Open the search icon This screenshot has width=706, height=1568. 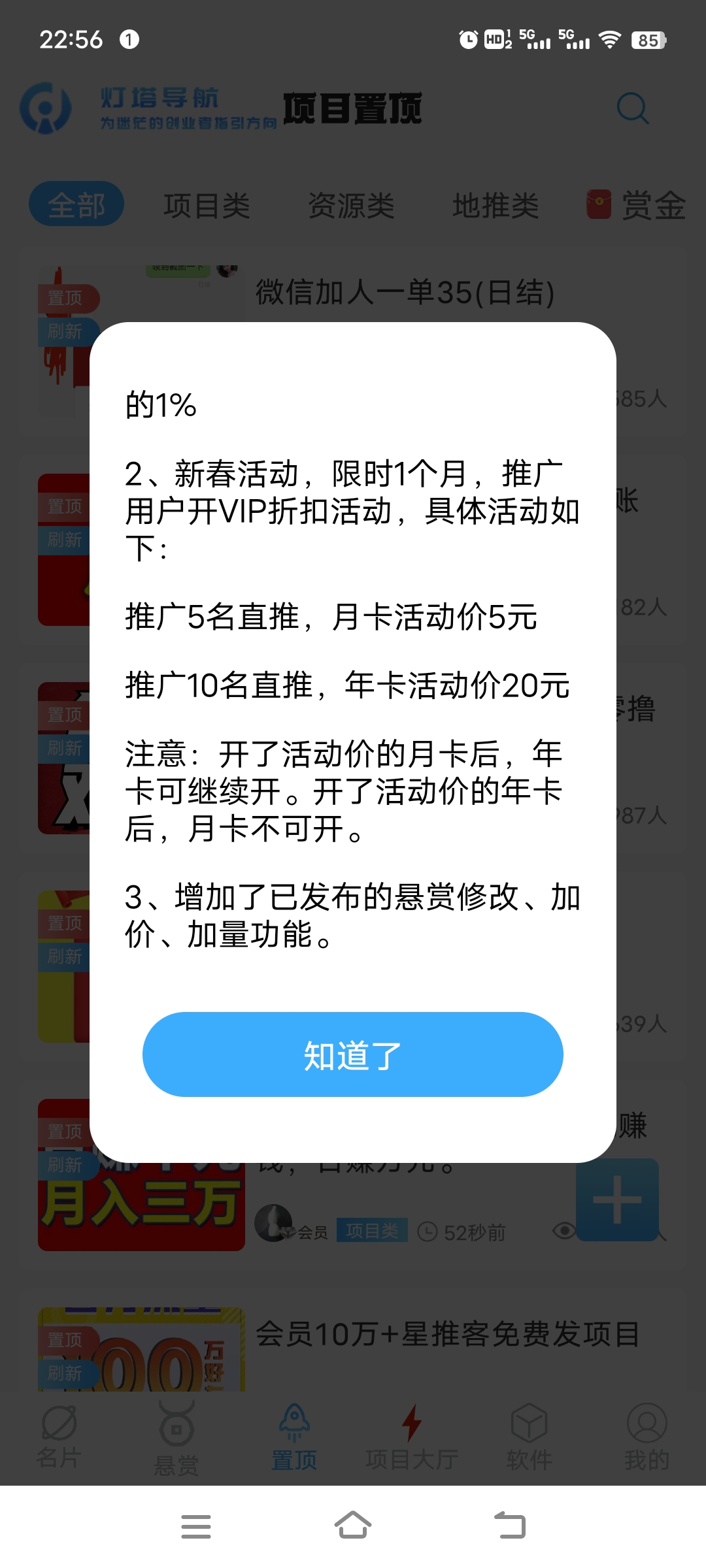632,108
